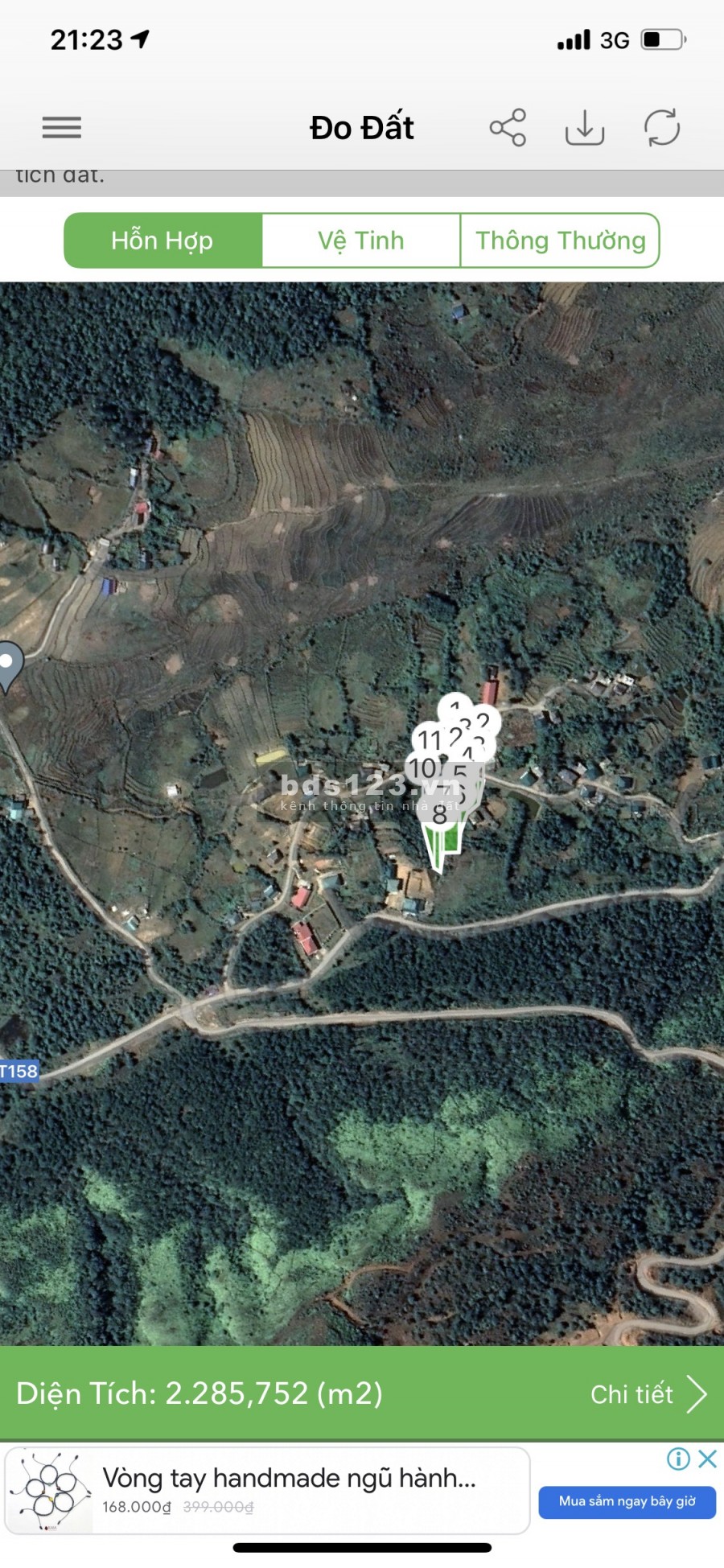Select marker 11 on the map
This screenshot has width=724, height=1568.
click(x=429, y=739)
